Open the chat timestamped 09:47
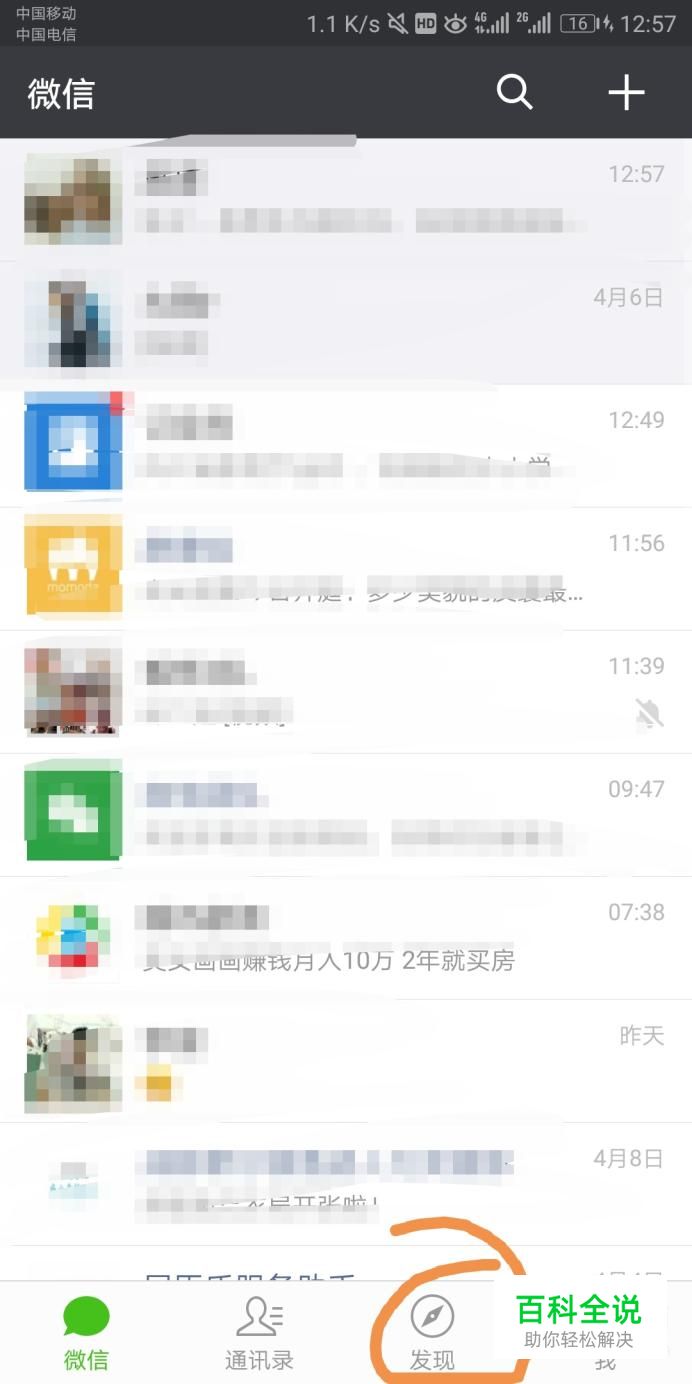Image resolution: width=692 pixels, height=1384 pixels. point(346,815)
